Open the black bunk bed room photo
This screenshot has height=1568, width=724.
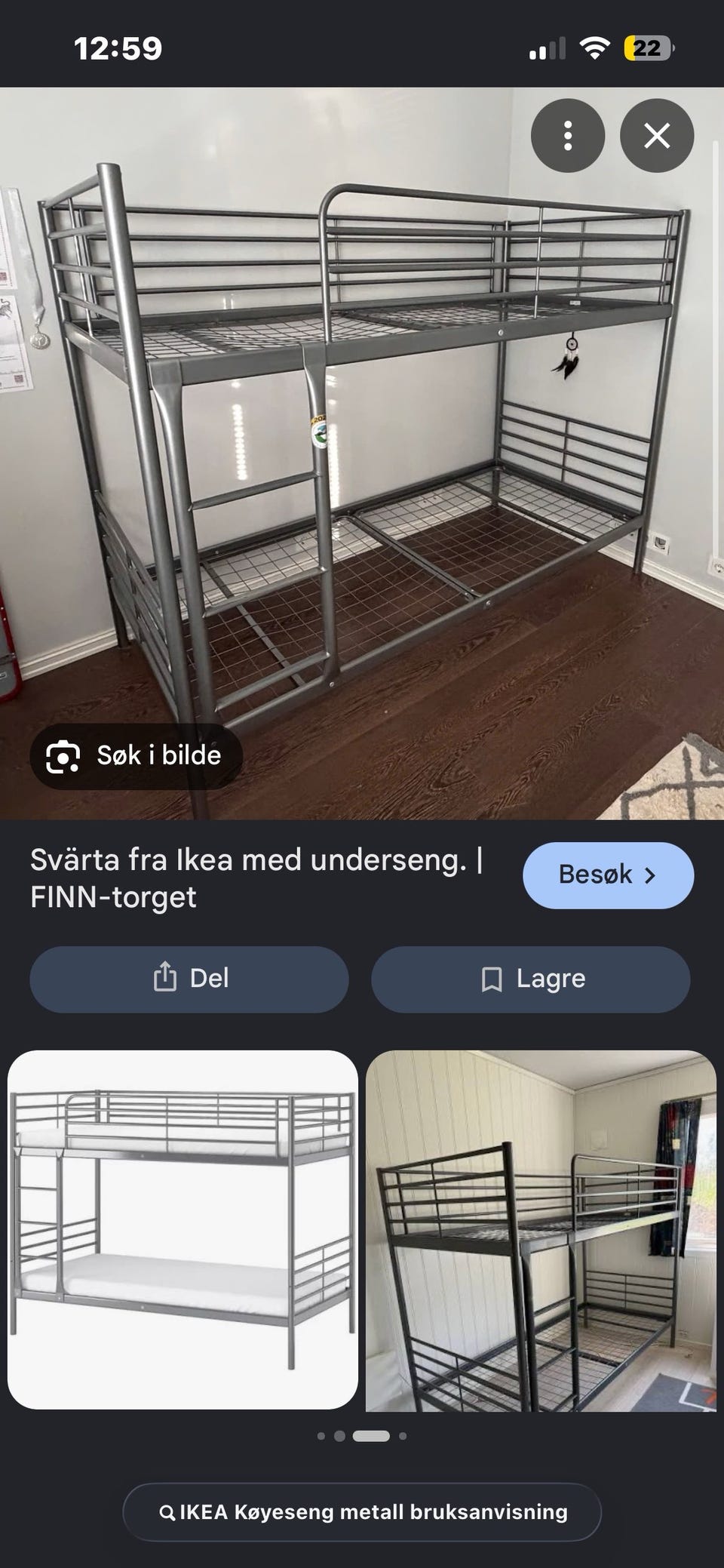point(541,1231)
